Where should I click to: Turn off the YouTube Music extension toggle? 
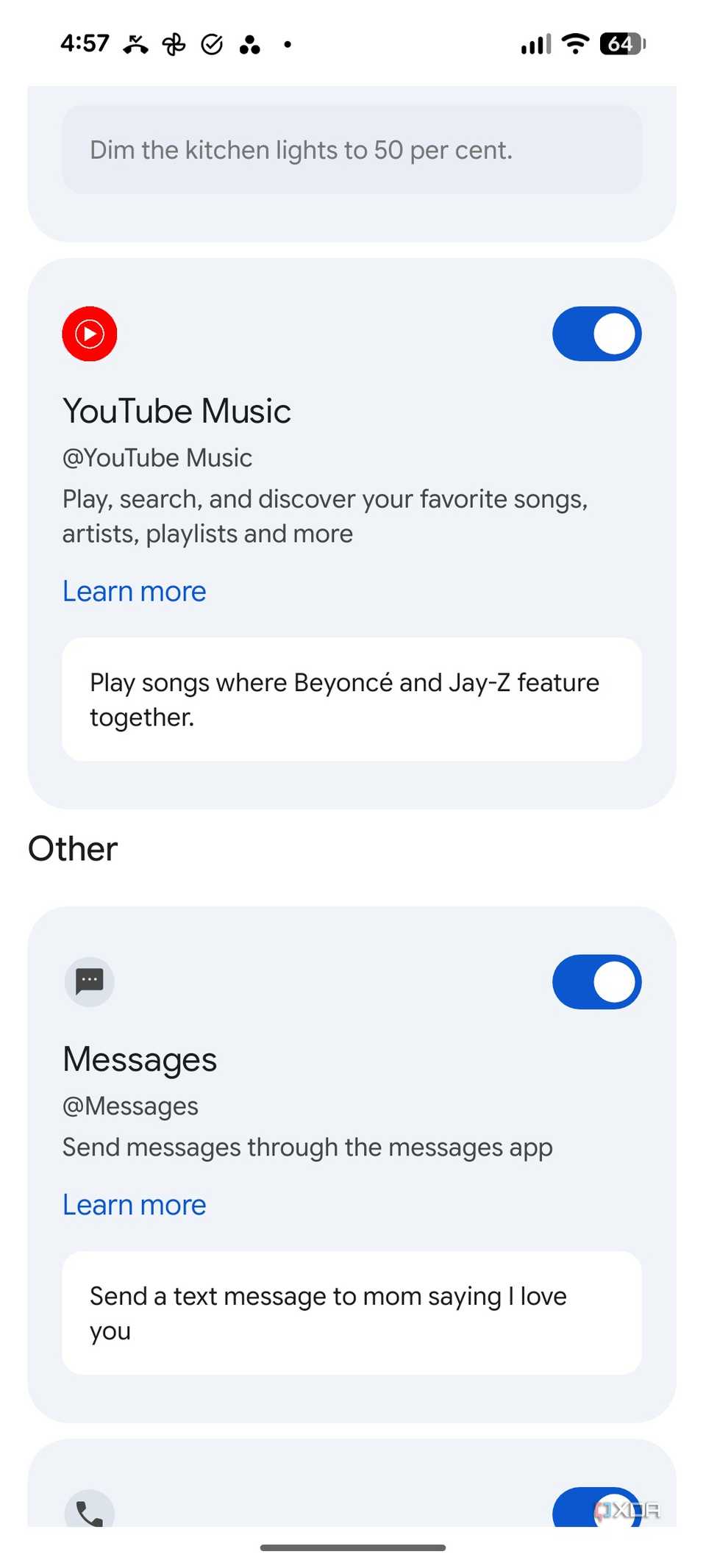point(596,334)
